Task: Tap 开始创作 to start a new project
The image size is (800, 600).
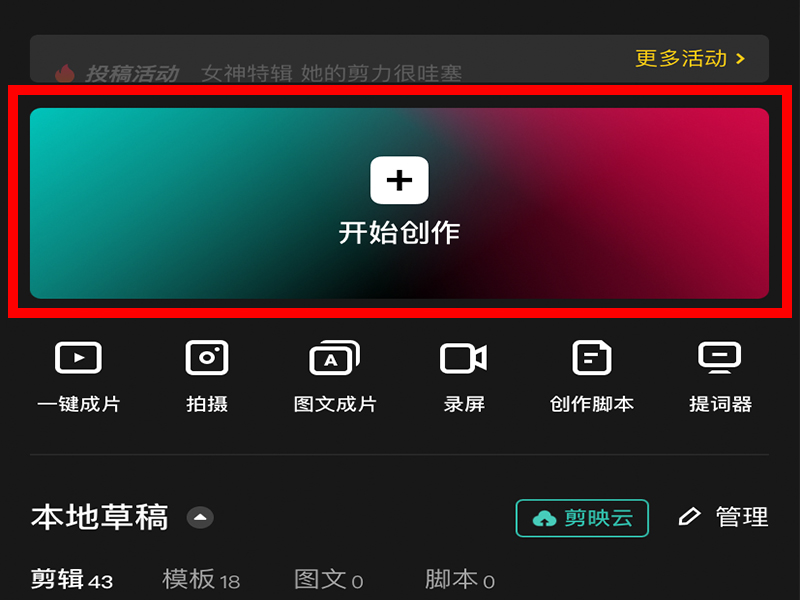Action: 399,203
